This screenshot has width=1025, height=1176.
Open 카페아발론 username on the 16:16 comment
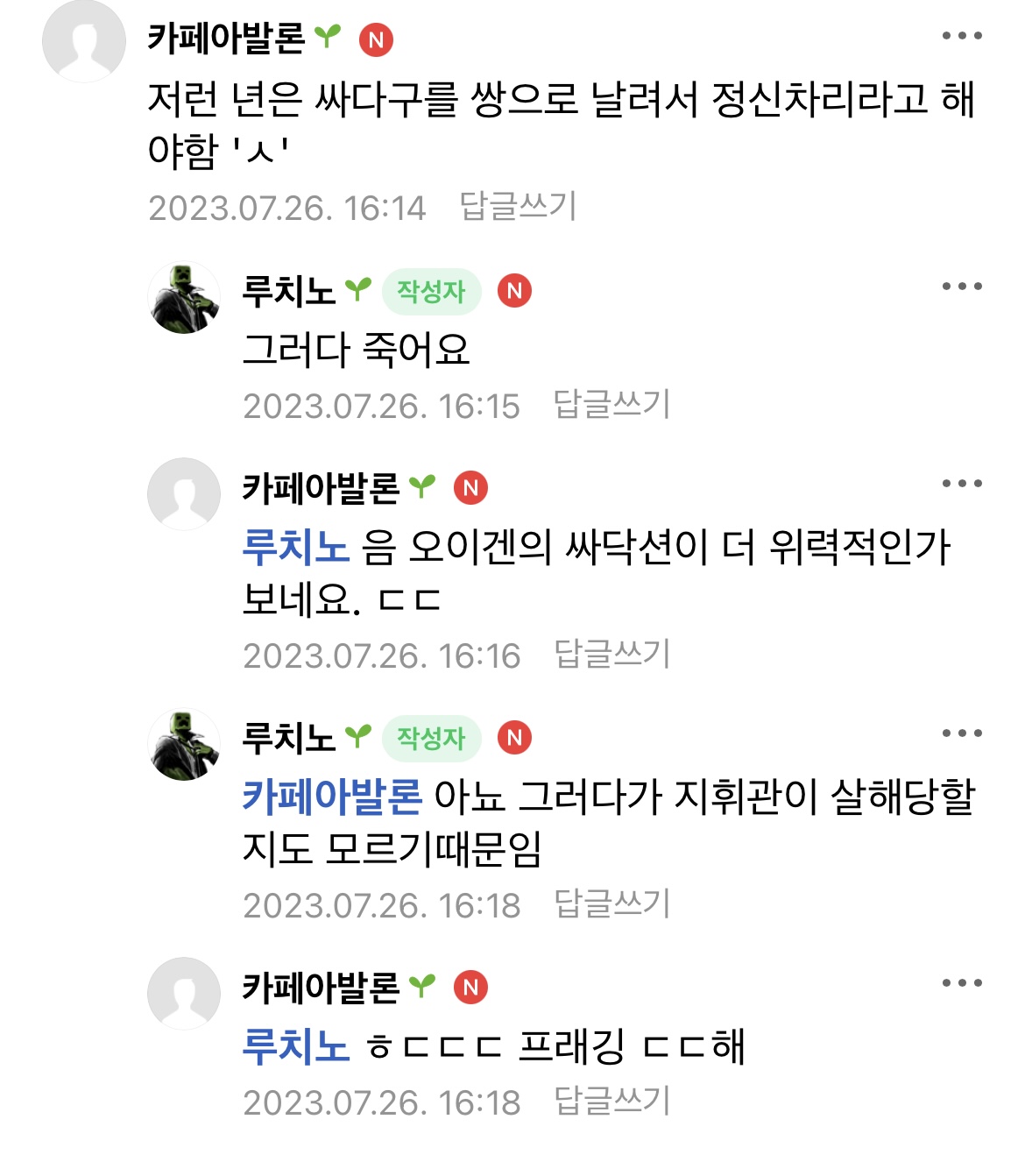[320, 488]
